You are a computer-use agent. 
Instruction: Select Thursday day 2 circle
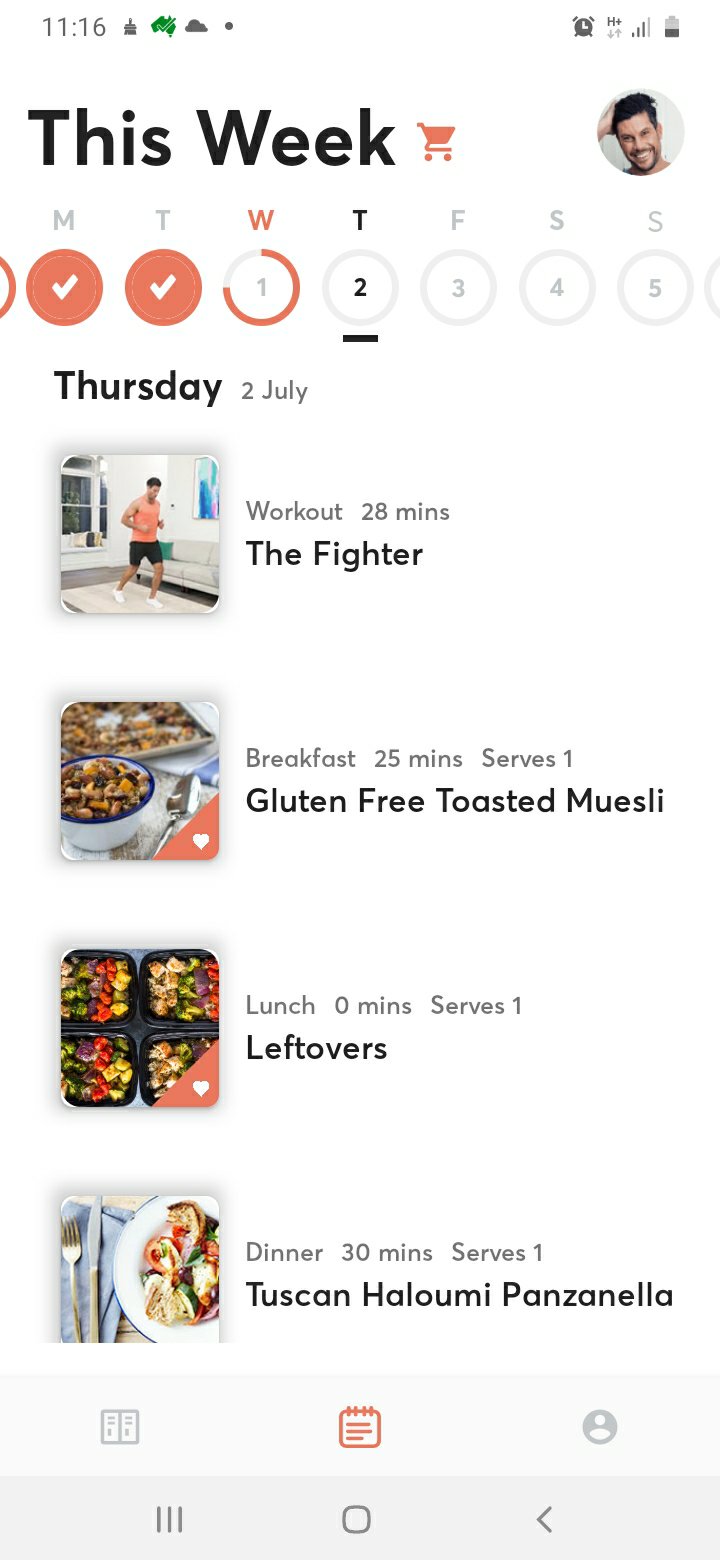(x=360, y=288)
